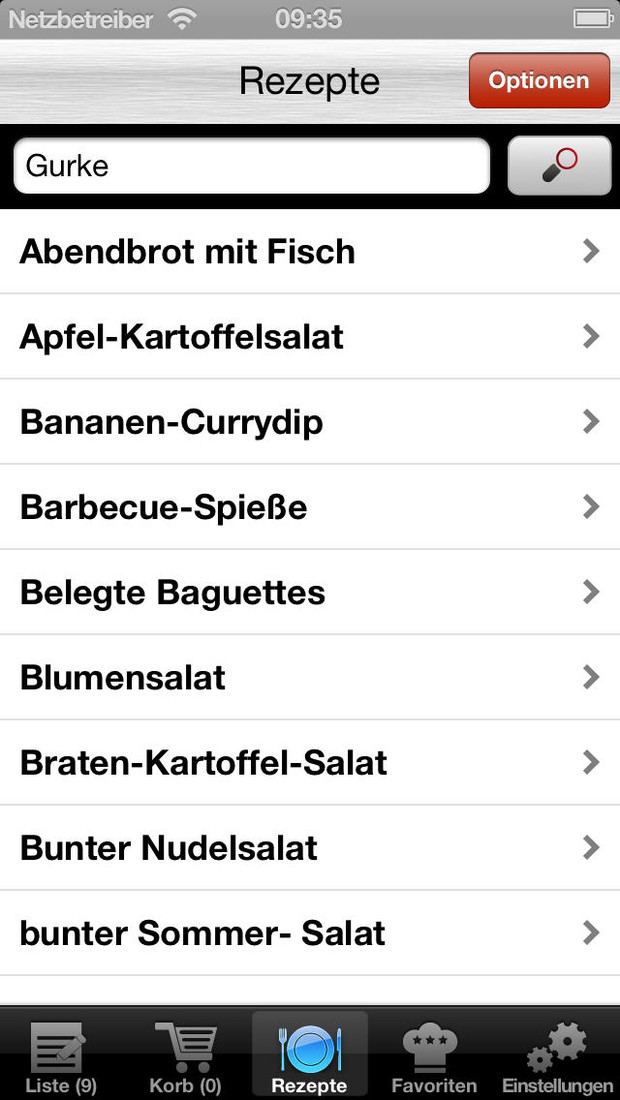This screenshot has height=1100, width=620.
Task: Switch to the Liste (9) tab
Action: pyautogui.click(x=61, y=1054)
